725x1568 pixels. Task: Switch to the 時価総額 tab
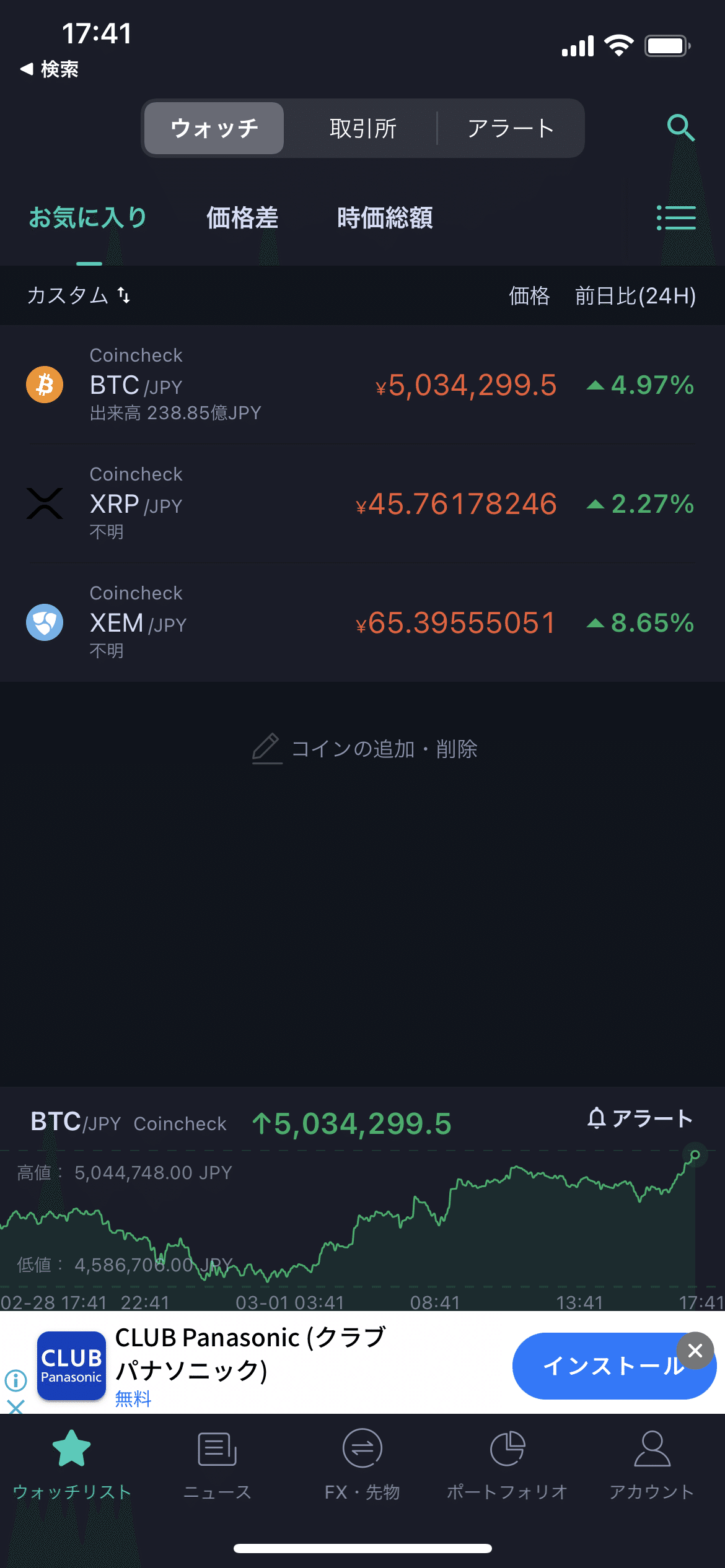point(385,218)
